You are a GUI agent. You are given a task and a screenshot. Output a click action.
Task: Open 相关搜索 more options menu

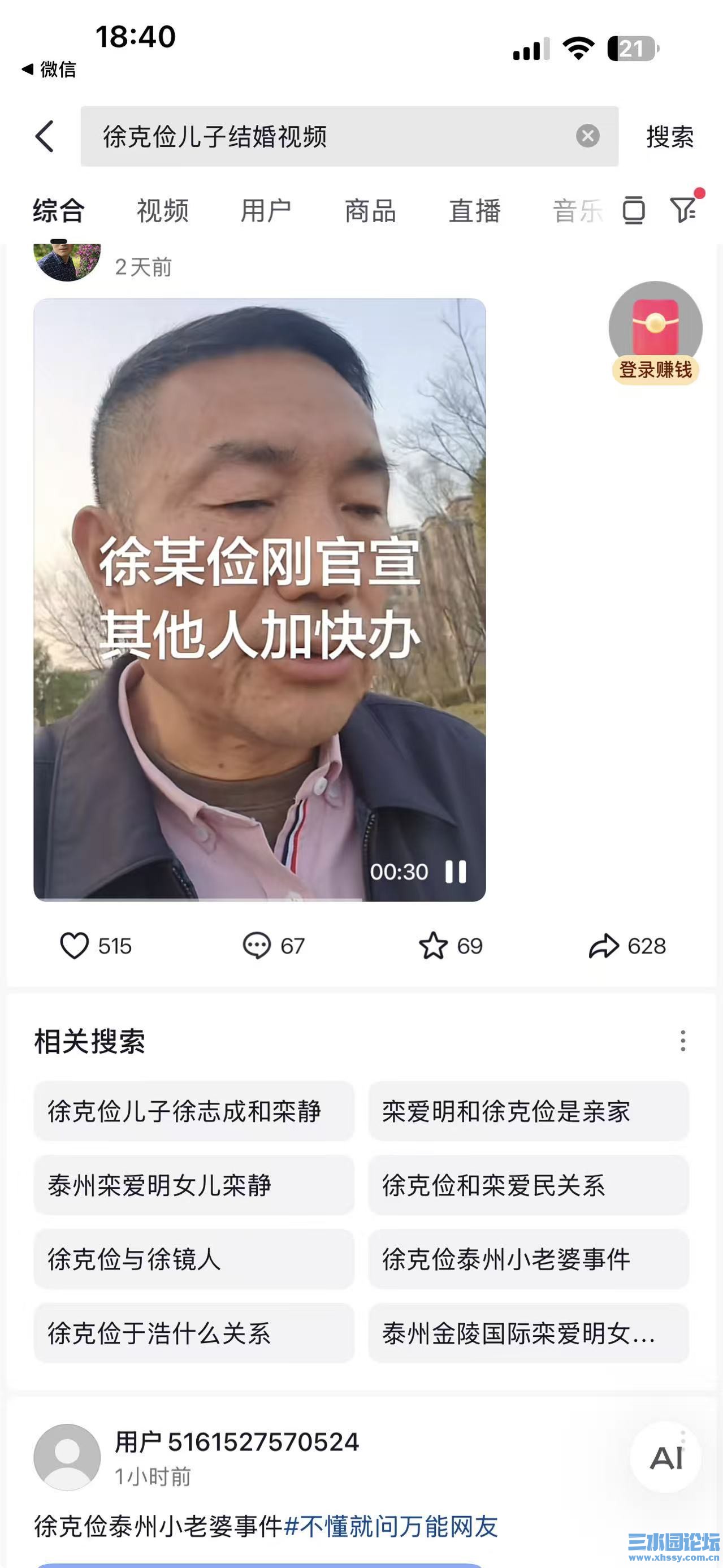pyautogui.click(x=683, y=1041)
